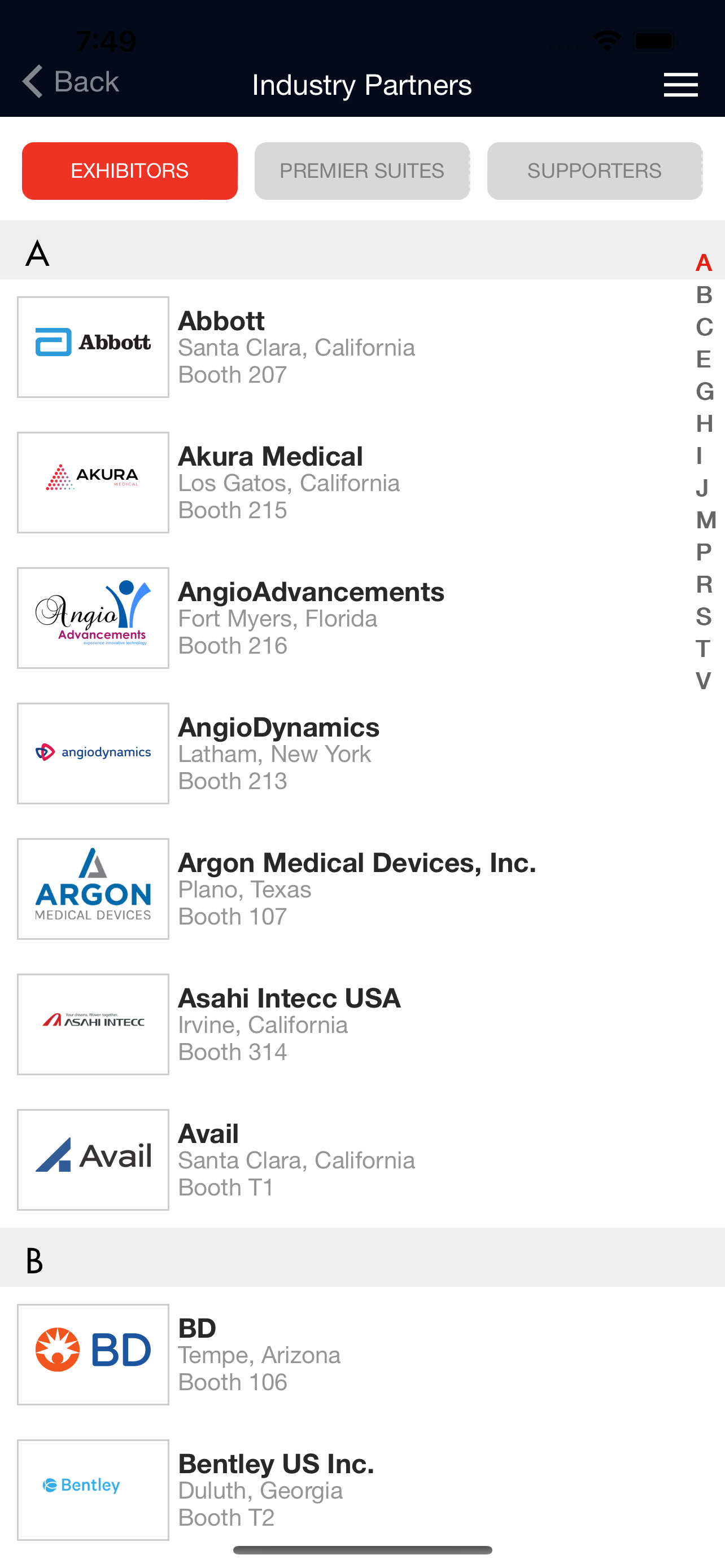
Task: Jump to letter V in index
Action: (x=704, y=681)
